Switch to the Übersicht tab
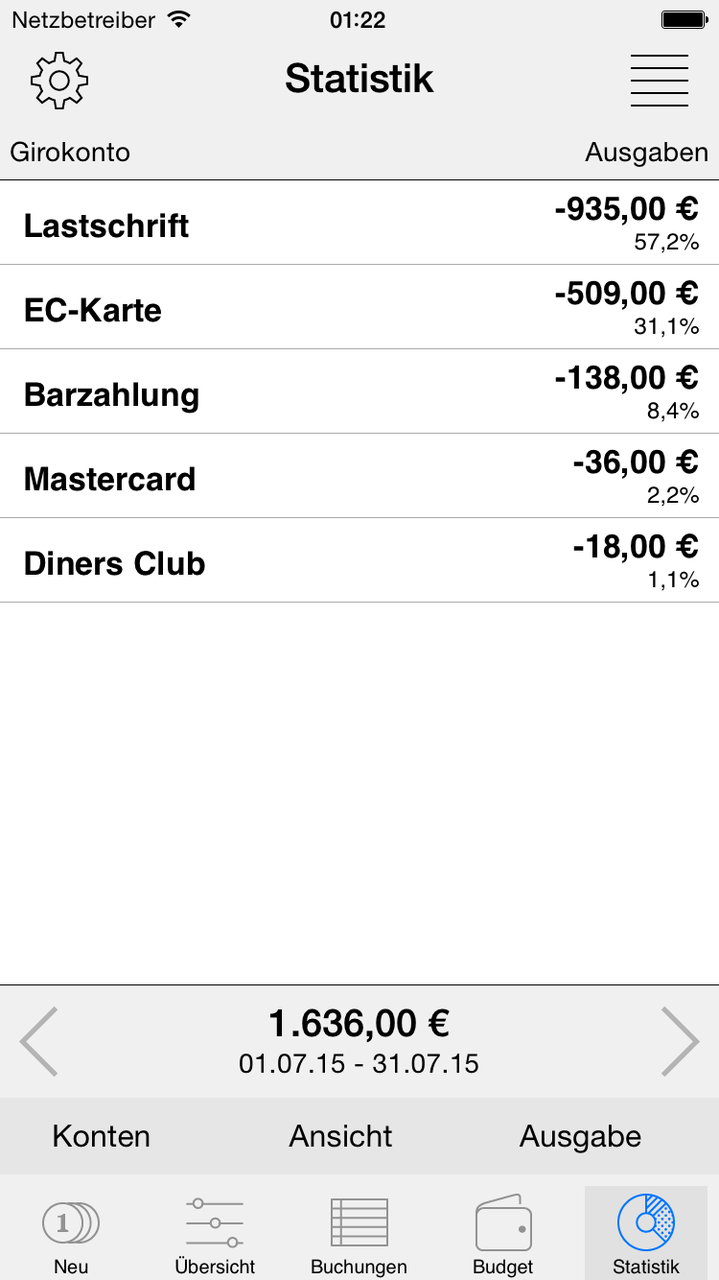The height and width of the screenshot is (1280, 719). point(215,1234)
